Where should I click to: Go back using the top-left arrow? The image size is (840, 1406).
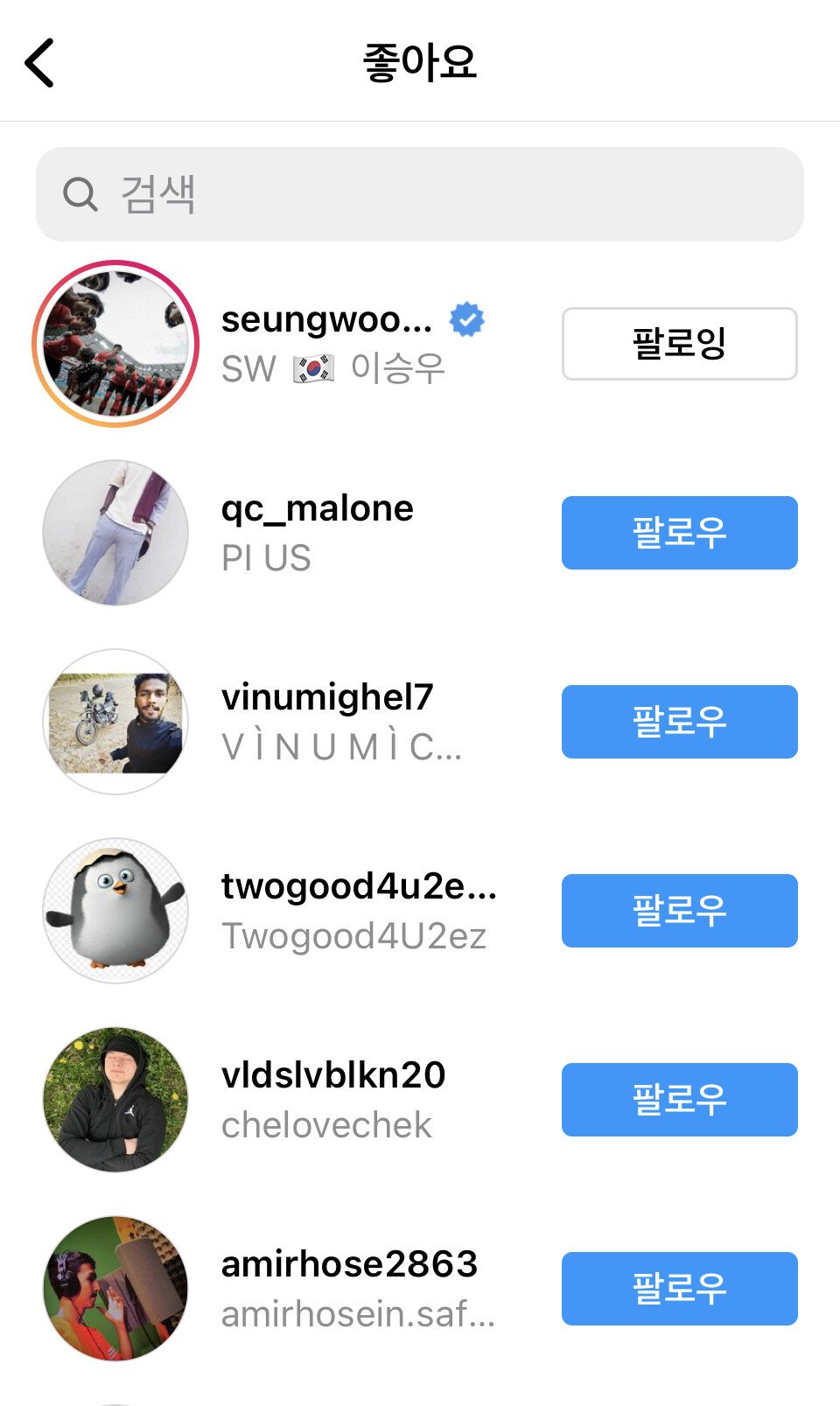click(40, 63)
